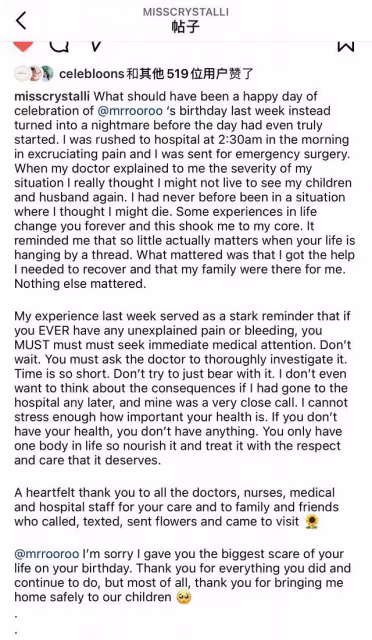Open comments with the speech bubble icon
This screenshot has height=640, width=372.
coord(59,46)
